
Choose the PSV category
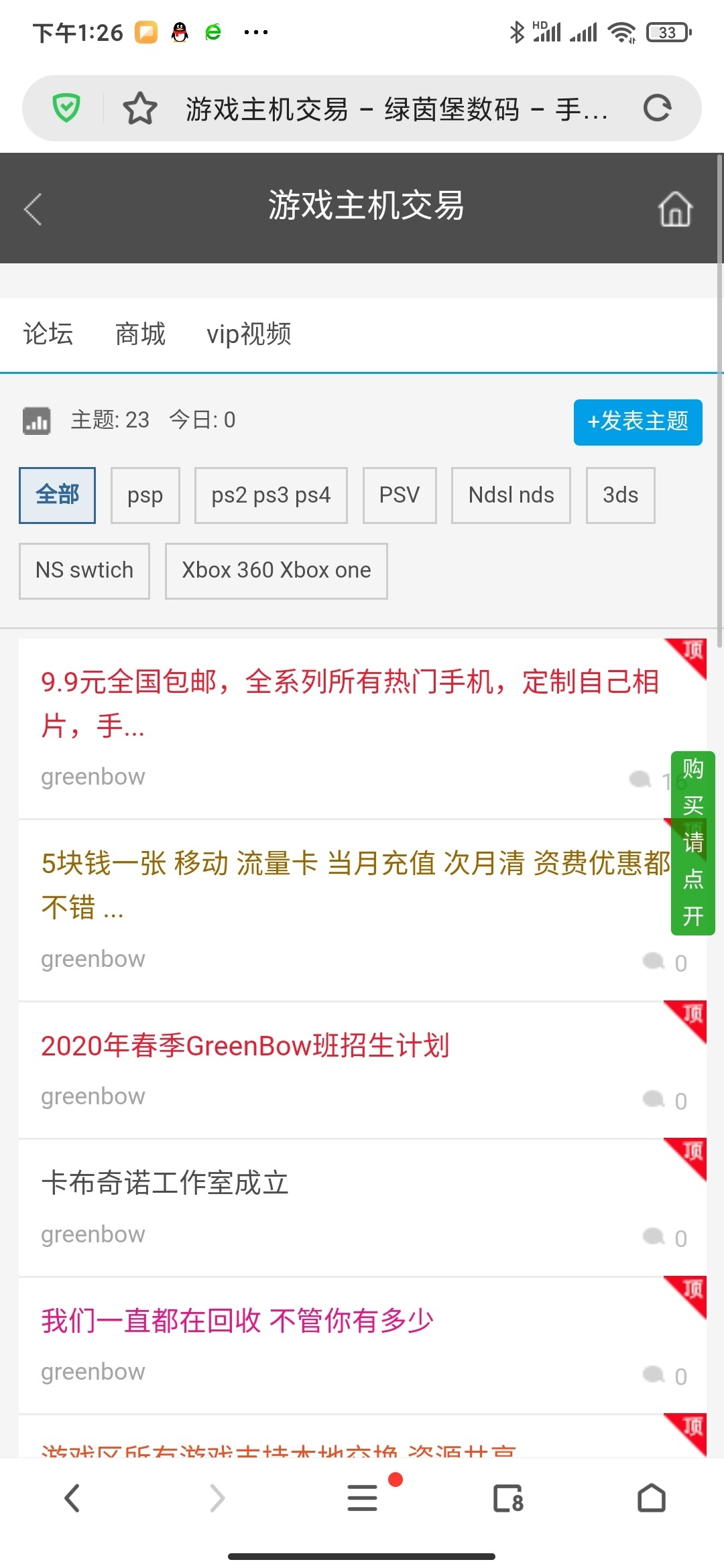coord(400,495)
